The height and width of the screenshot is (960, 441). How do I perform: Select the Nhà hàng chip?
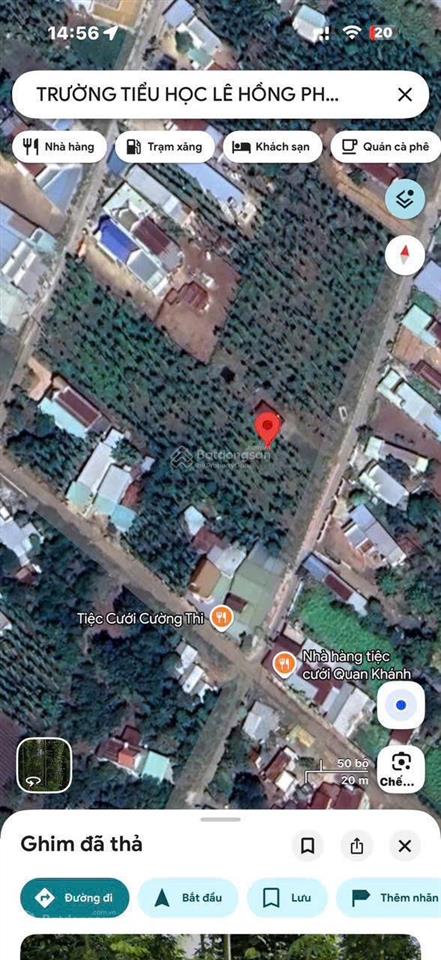click(59, 147)
